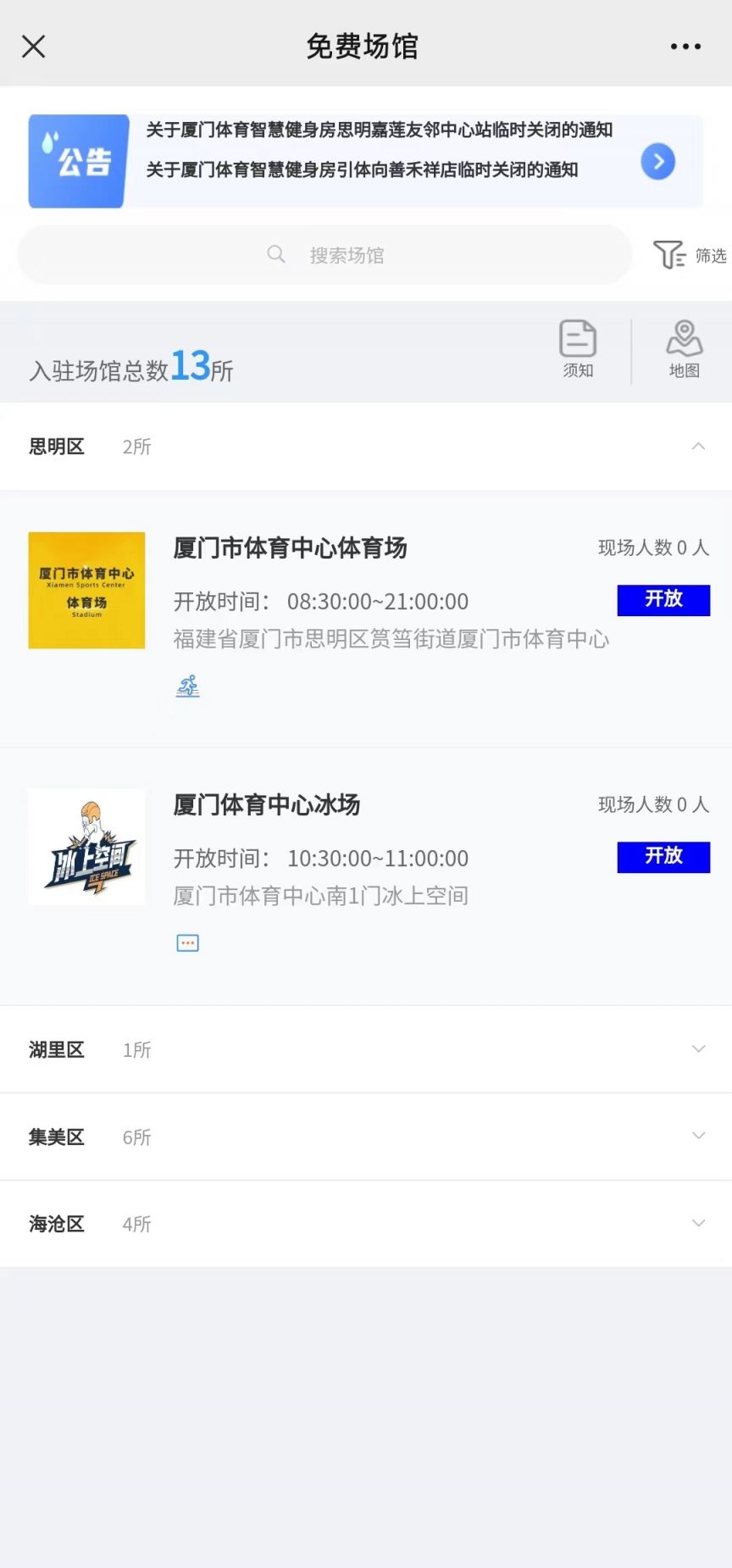Read notice about 思明嘉莲友邻中心站 closure
The width and height of the screenshot is (732, 1568).
click(379, 130)
